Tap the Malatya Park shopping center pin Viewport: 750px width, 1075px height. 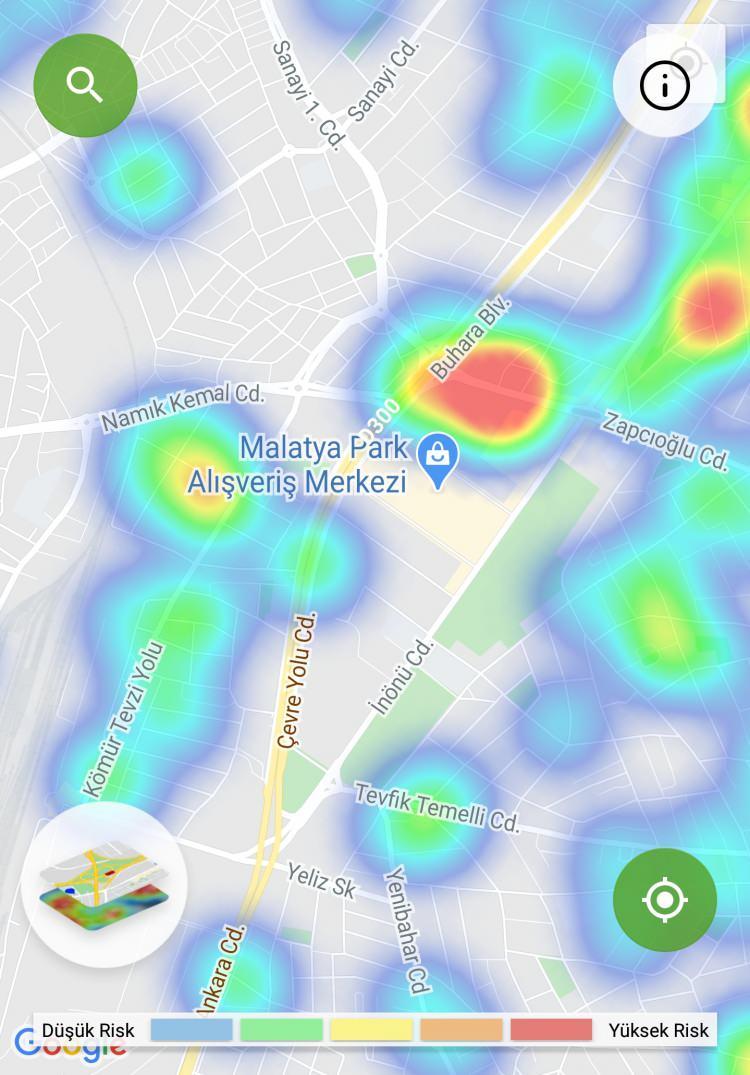click(437, 458)
